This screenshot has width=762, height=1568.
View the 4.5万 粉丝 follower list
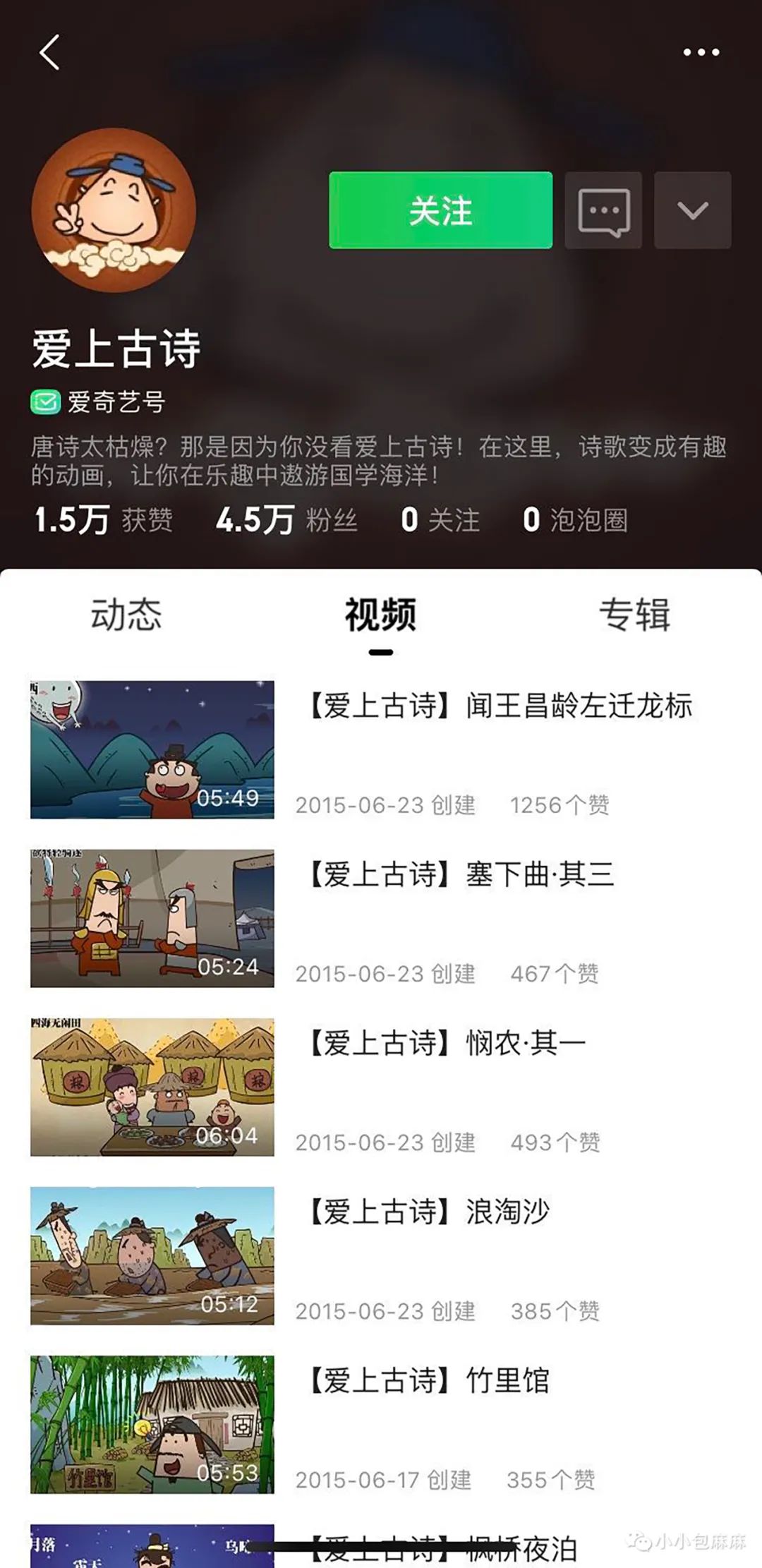click(286, 520)
